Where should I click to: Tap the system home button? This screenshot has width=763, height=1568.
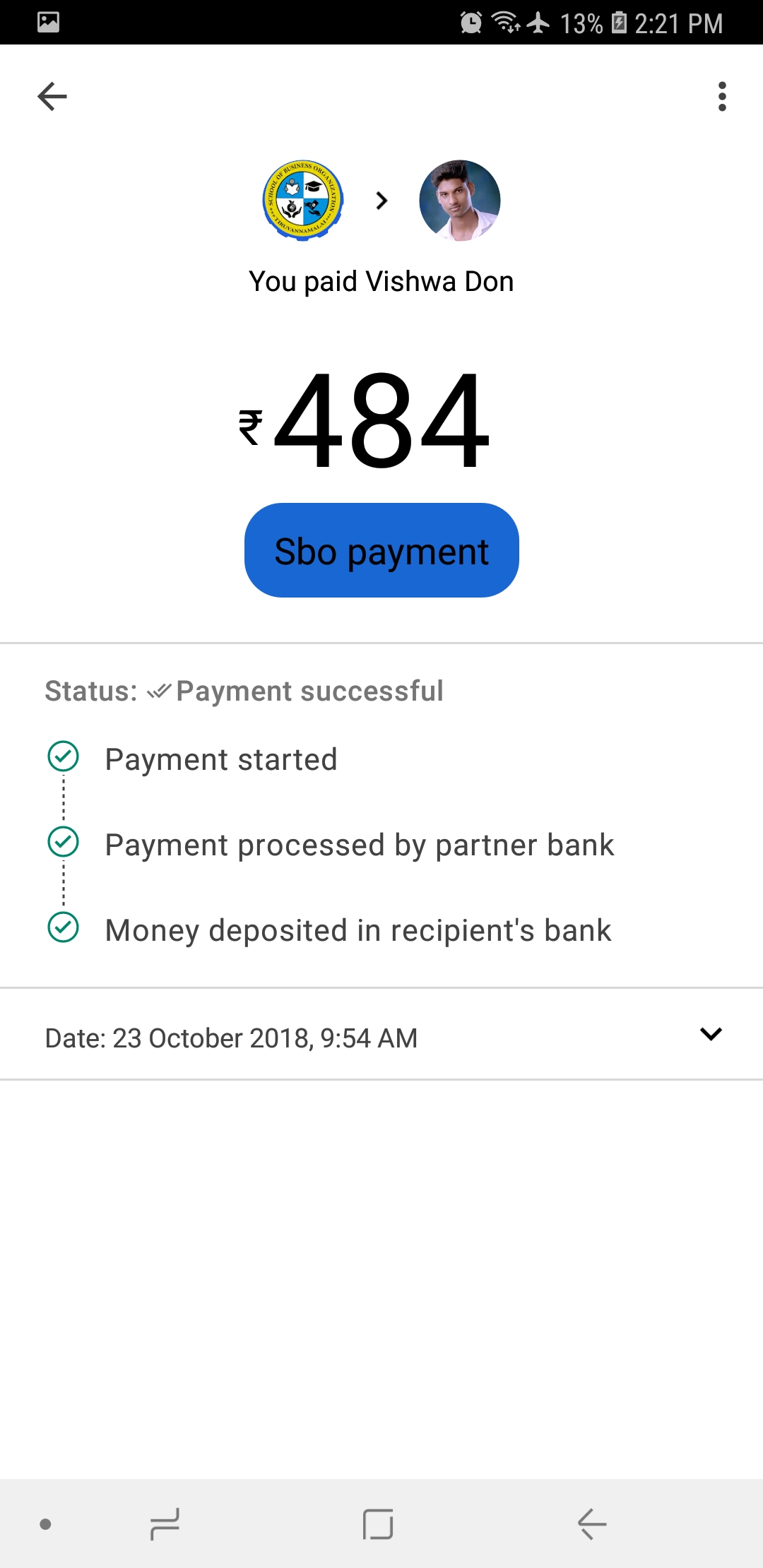pyautogui.click(x=378, y=1524)
